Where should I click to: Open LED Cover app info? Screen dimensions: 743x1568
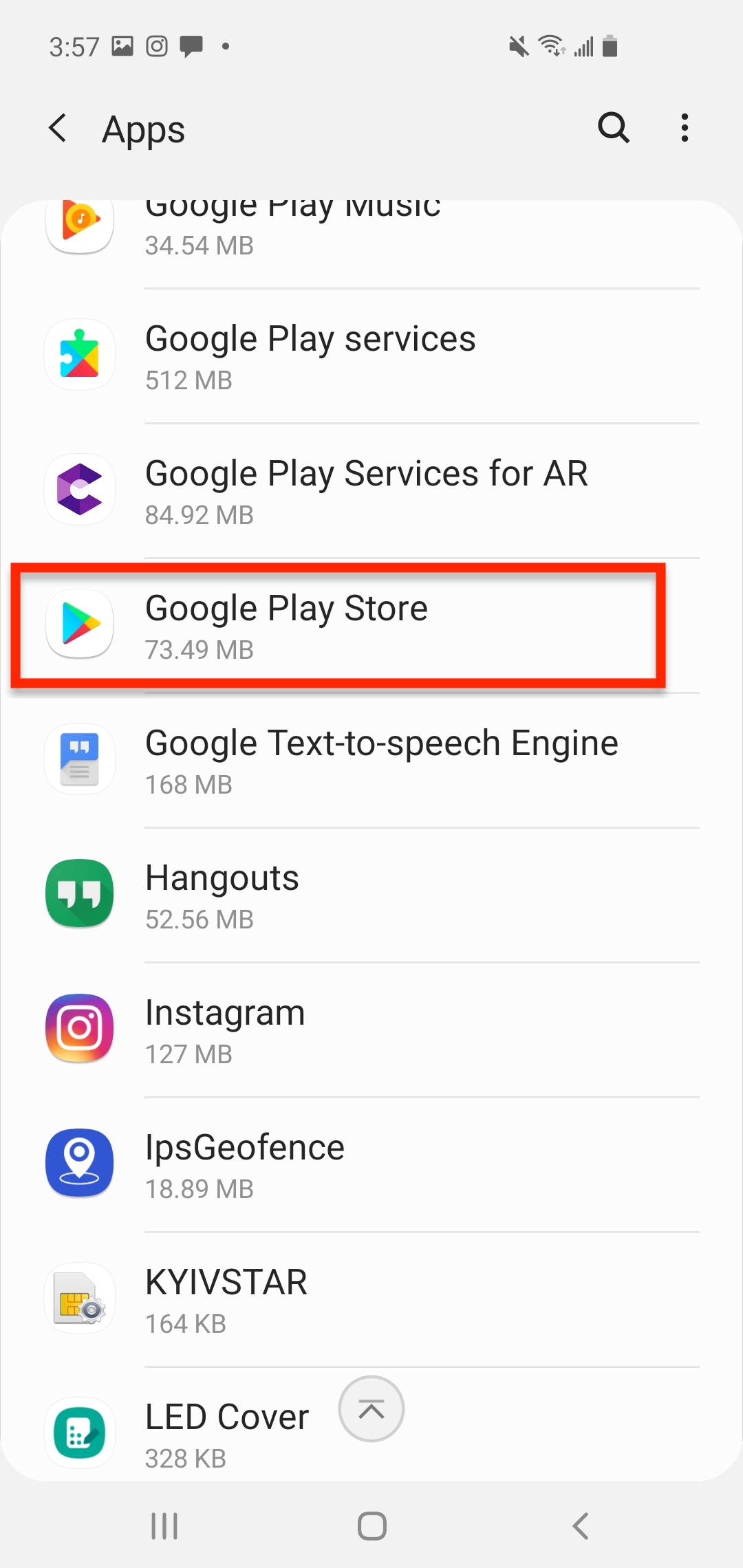371,1425
